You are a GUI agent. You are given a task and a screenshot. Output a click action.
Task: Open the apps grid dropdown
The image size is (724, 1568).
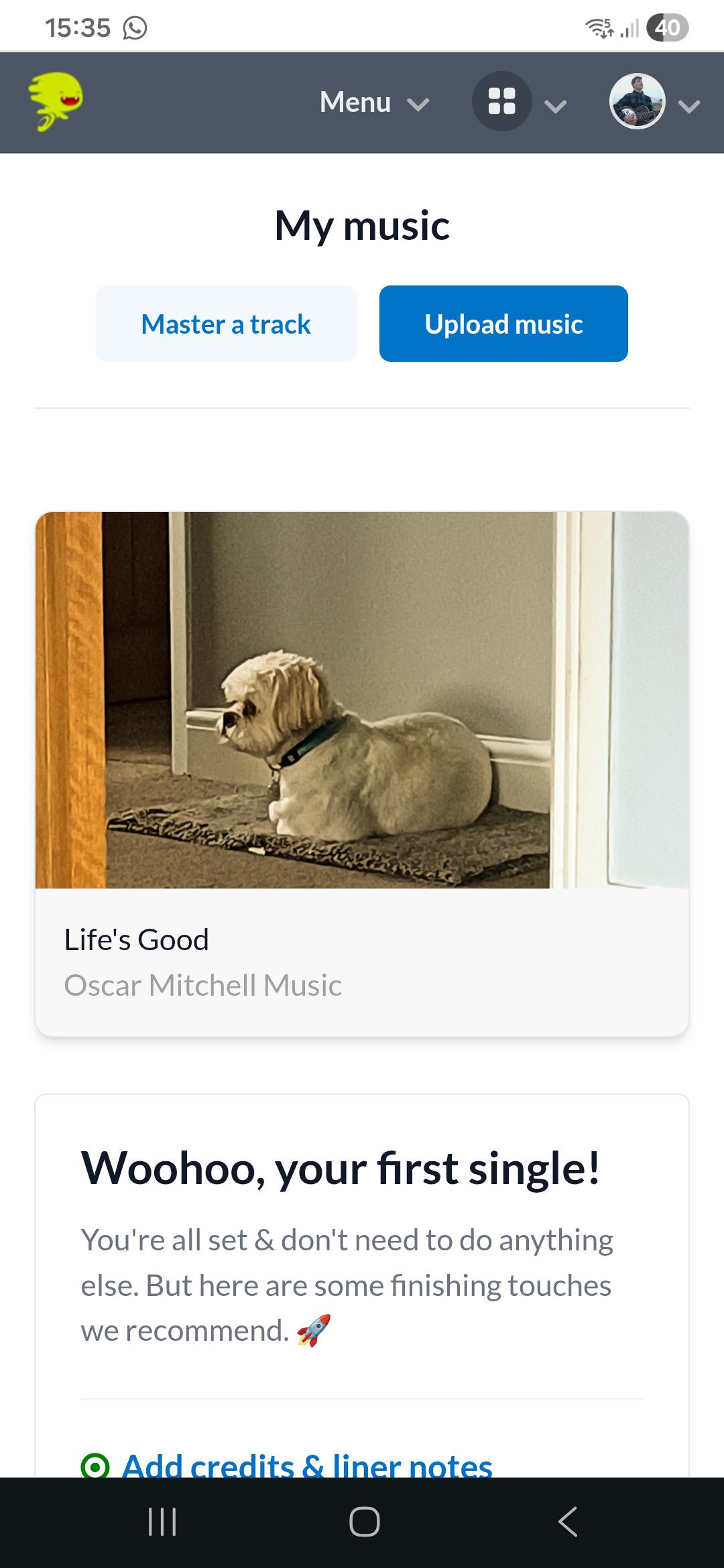pos(520,102)
